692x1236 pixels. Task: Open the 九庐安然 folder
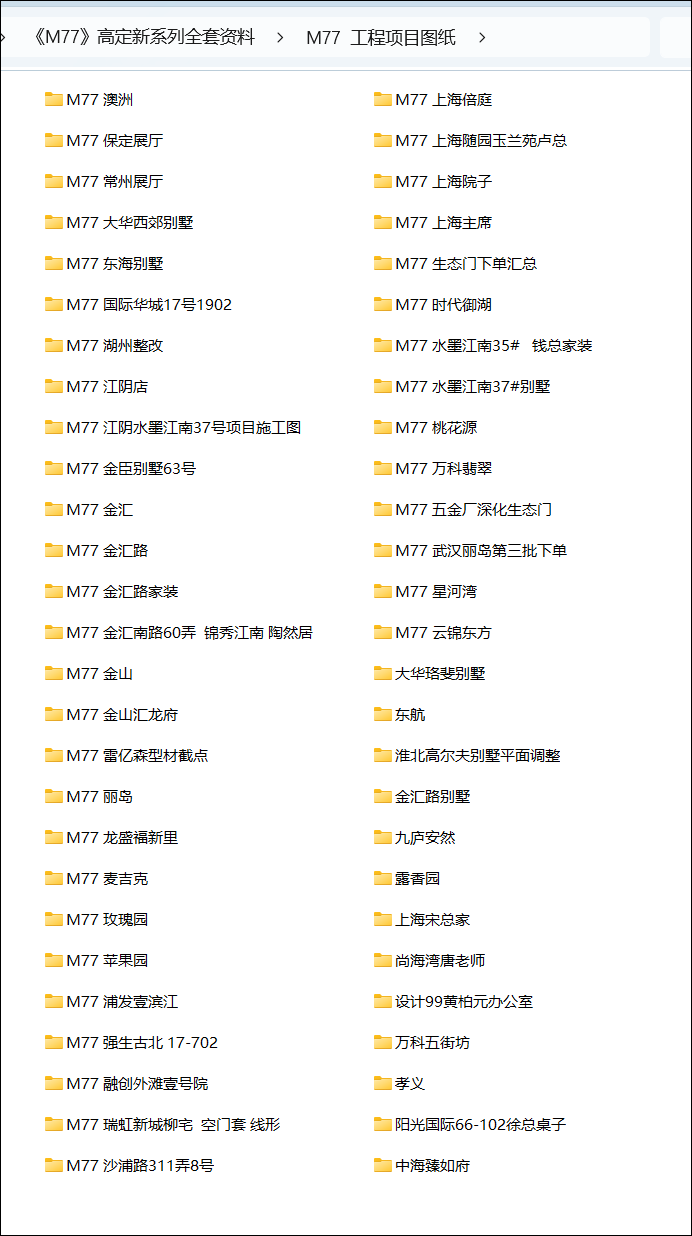(425, 837)
